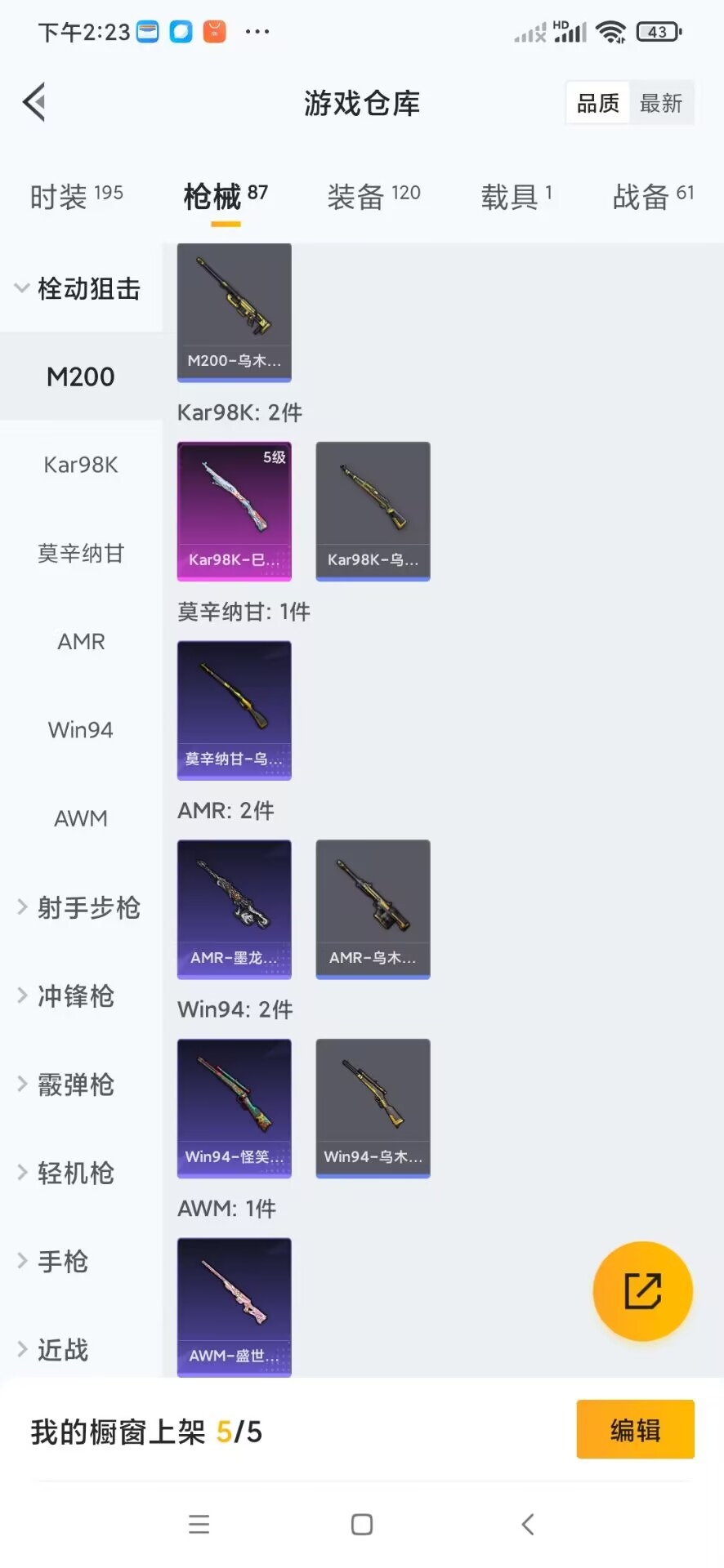Viewport: 724px width, 1568px height.
Task: Open the AWM-盛世 weapon thumbnail
Action: (234, 1305)
